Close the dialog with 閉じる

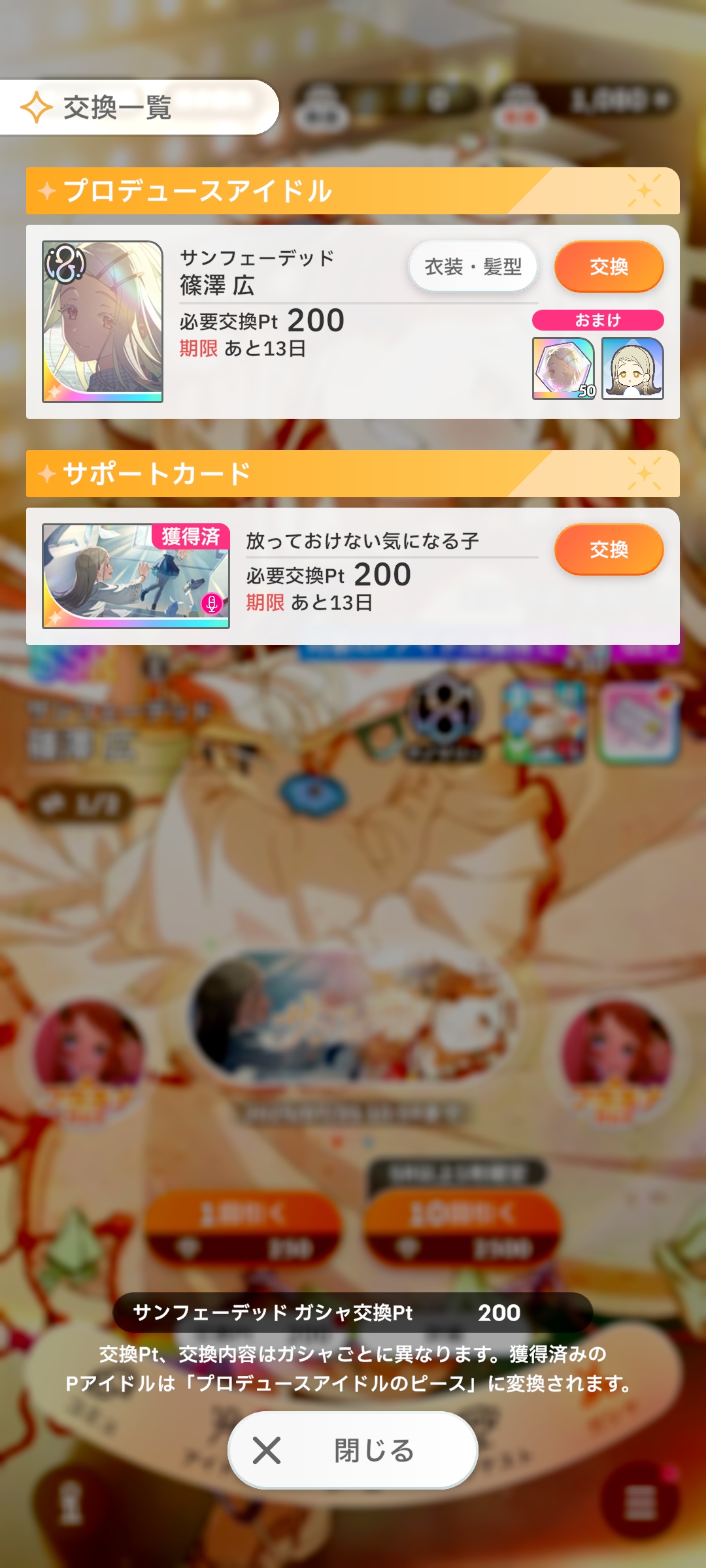tap(353, 1450)
